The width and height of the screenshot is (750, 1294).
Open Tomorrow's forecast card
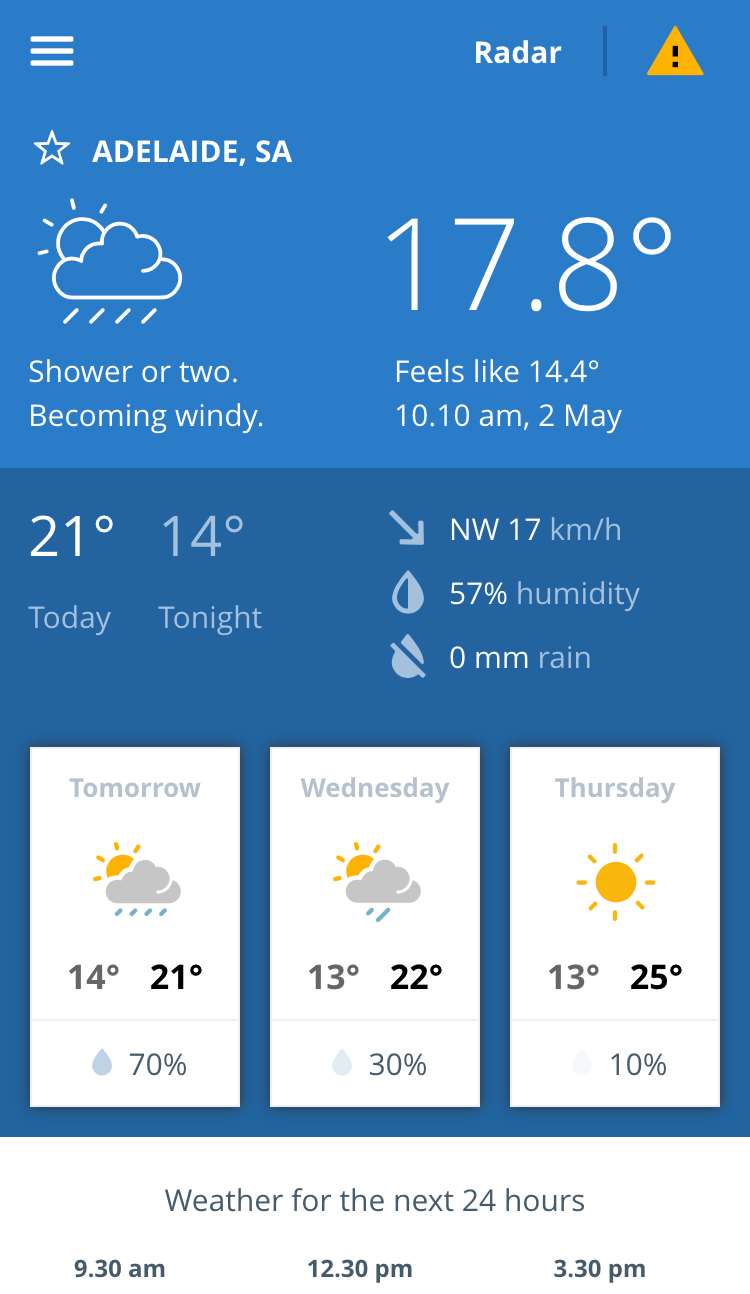coord(135,927)
